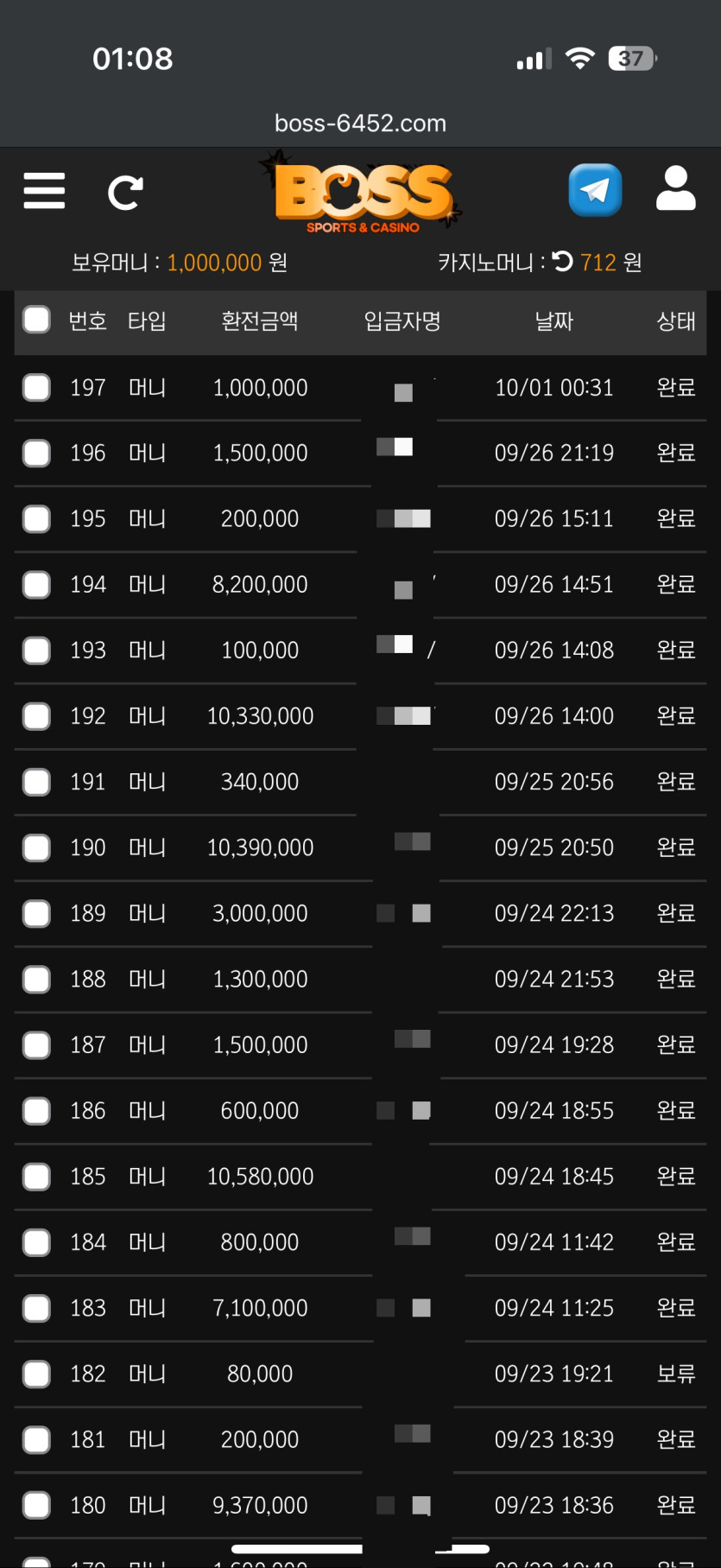Mark the checkbox for row 185

click(x=36, y=1176)
